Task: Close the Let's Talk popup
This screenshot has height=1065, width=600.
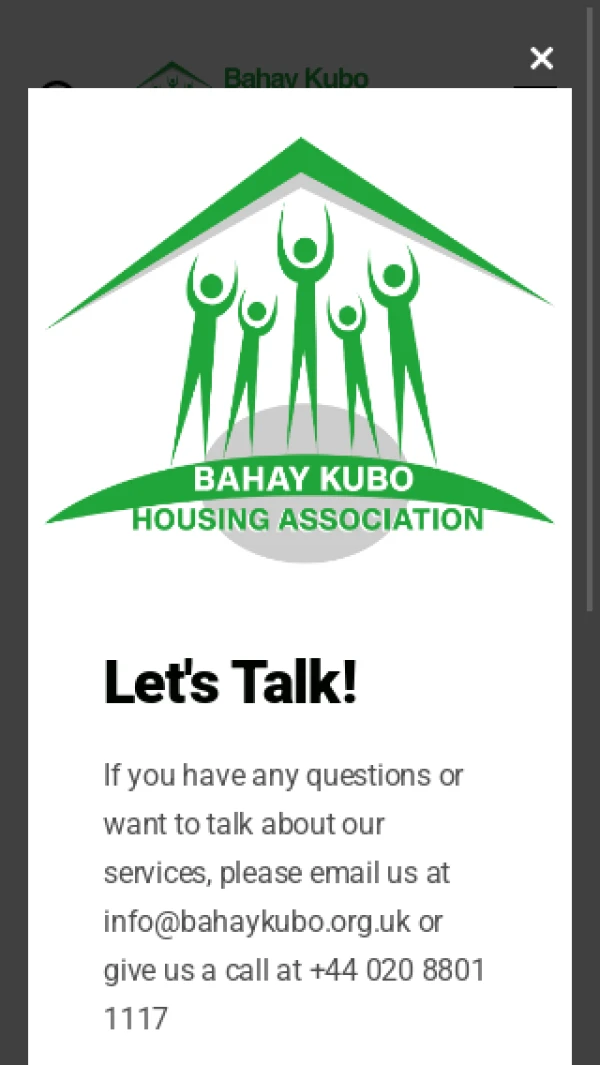Action: 541,59
